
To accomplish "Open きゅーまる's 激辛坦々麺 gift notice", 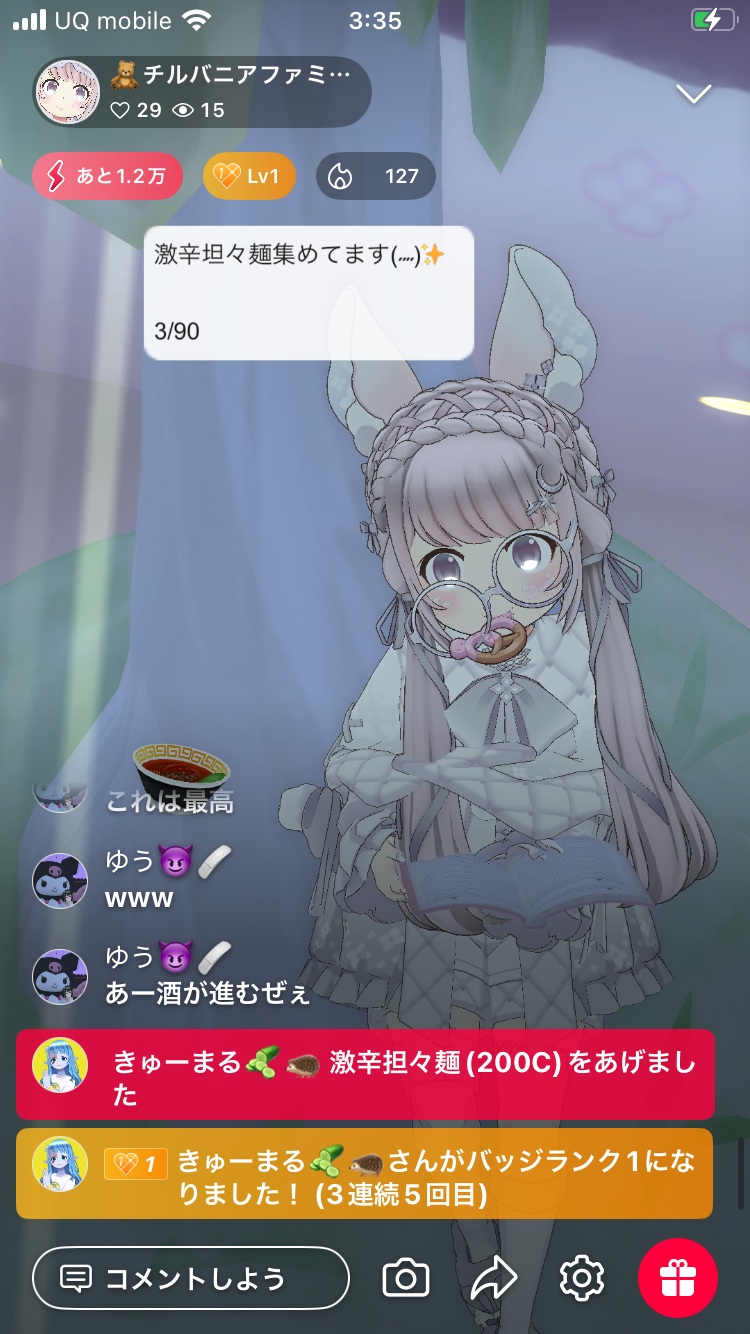I will 365,1075.
